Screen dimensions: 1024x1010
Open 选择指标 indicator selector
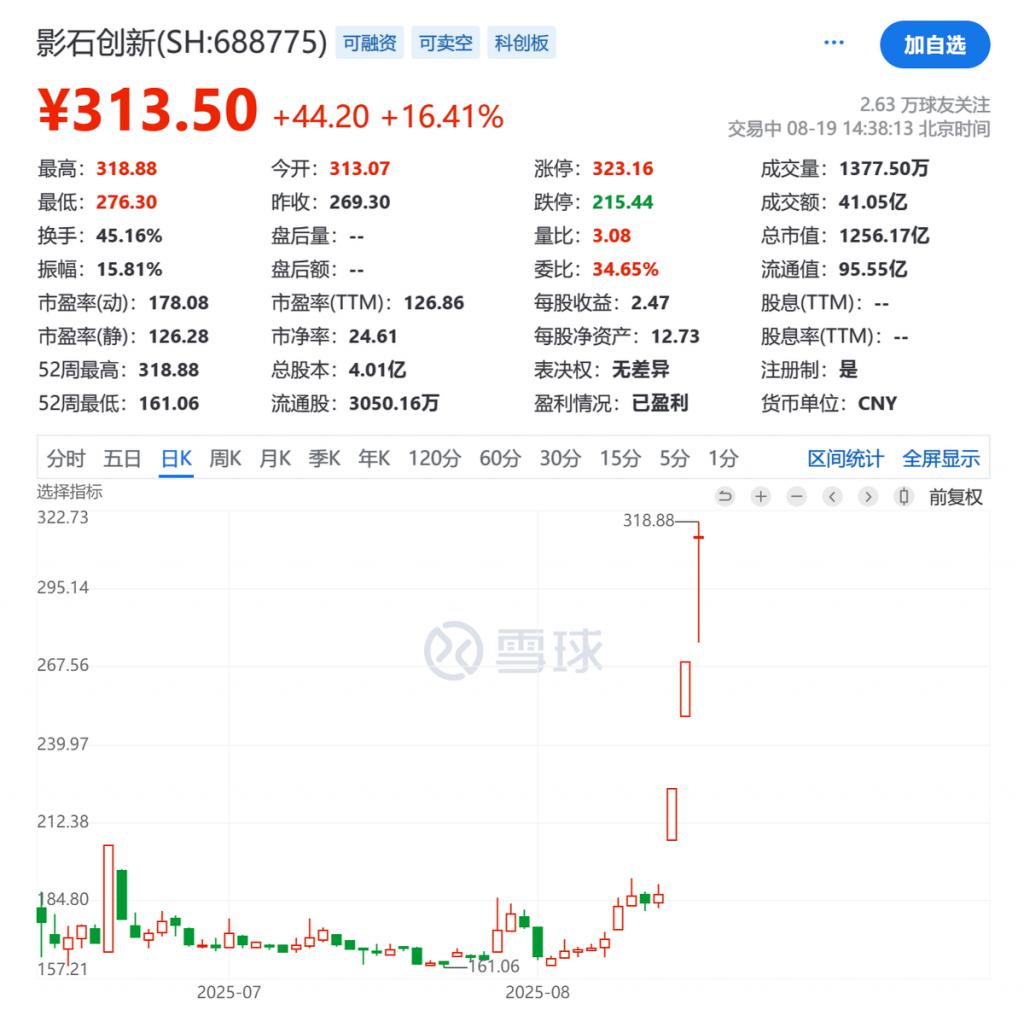(70, 492)
